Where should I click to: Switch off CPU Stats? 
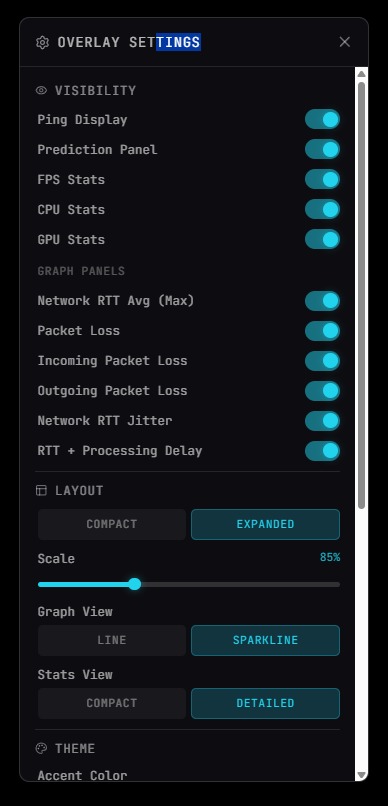coord(322,209)
